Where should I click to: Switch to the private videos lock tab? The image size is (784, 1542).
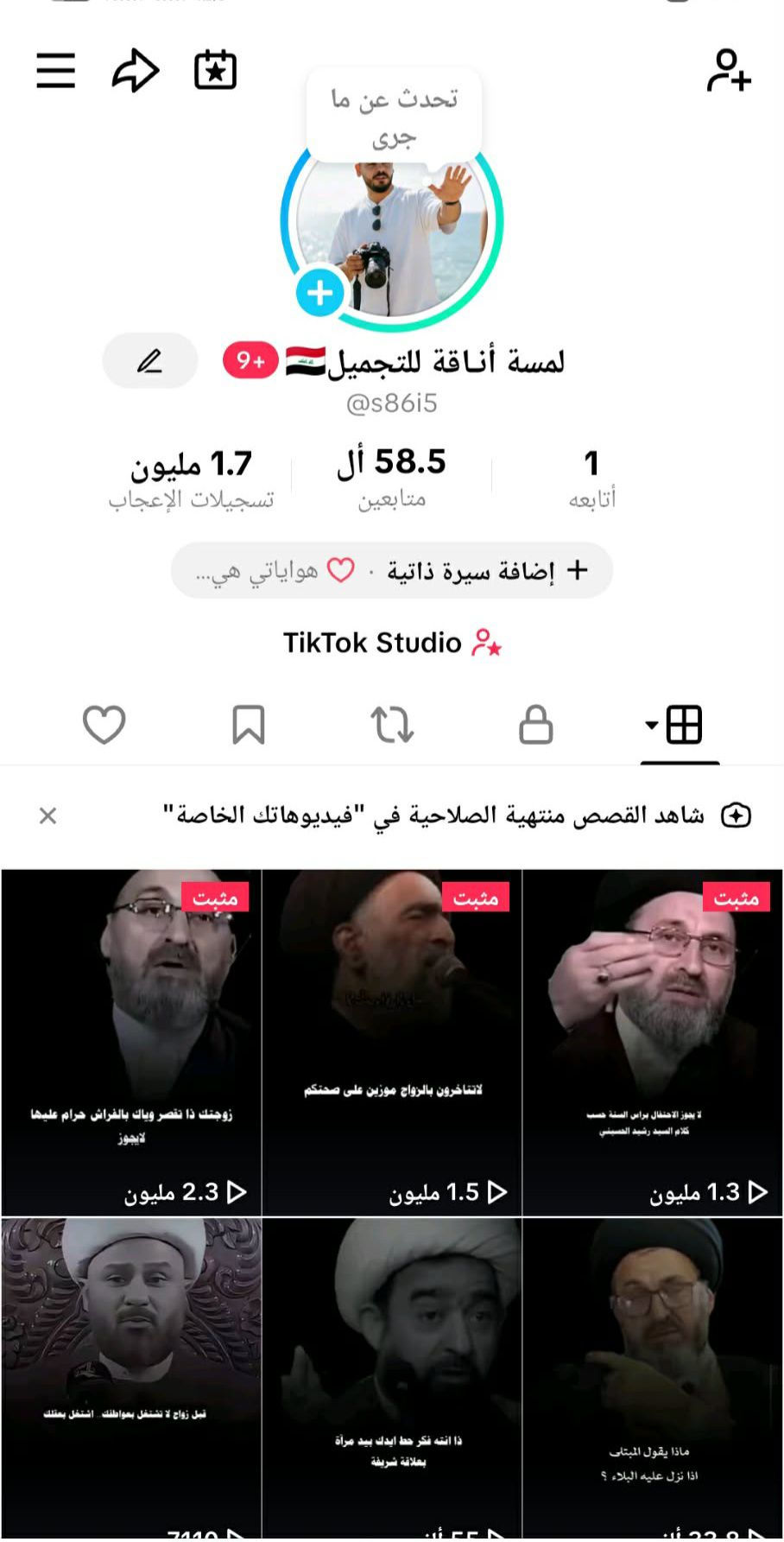click(x=535, y=724)
